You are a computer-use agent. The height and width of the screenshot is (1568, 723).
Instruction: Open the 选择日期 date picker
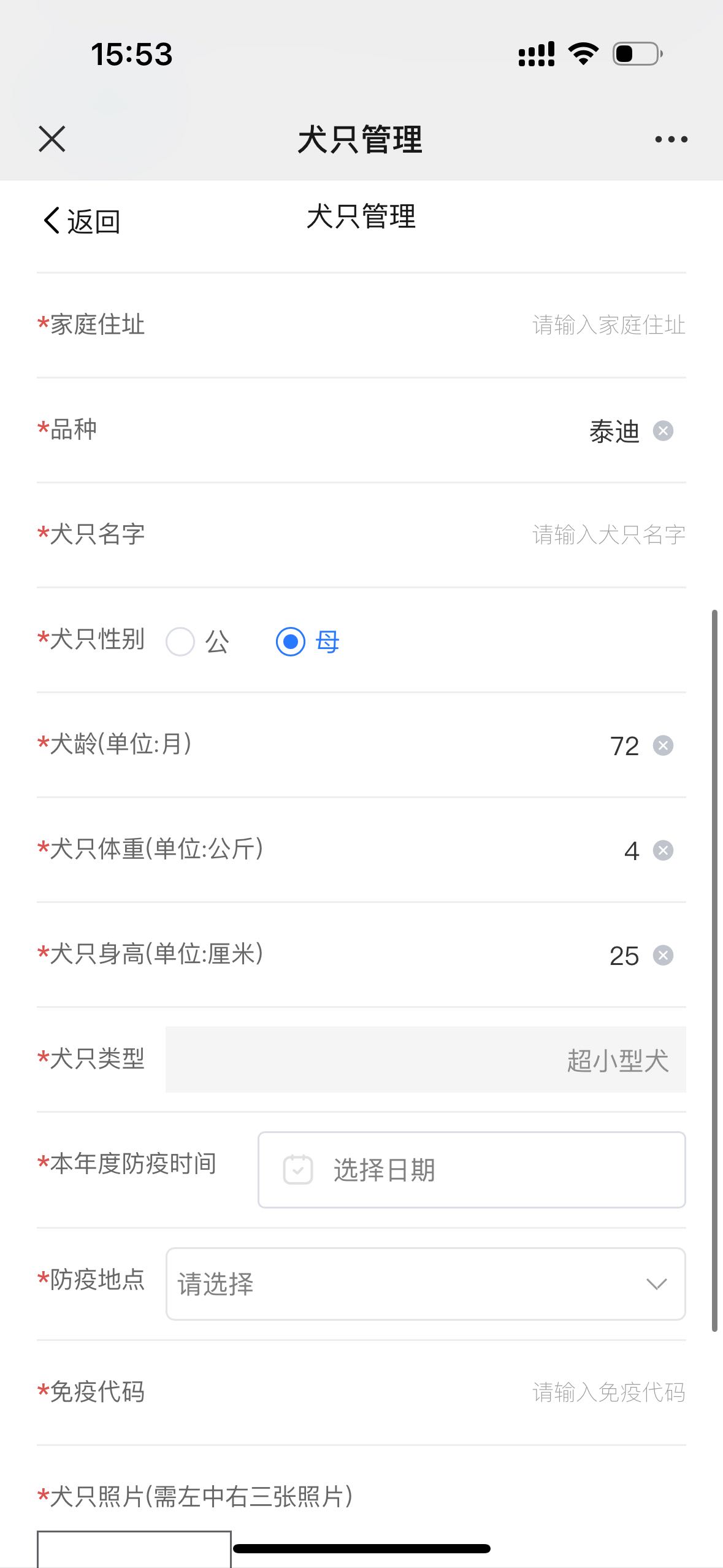pyautogui.click(x=472, y=1170)
